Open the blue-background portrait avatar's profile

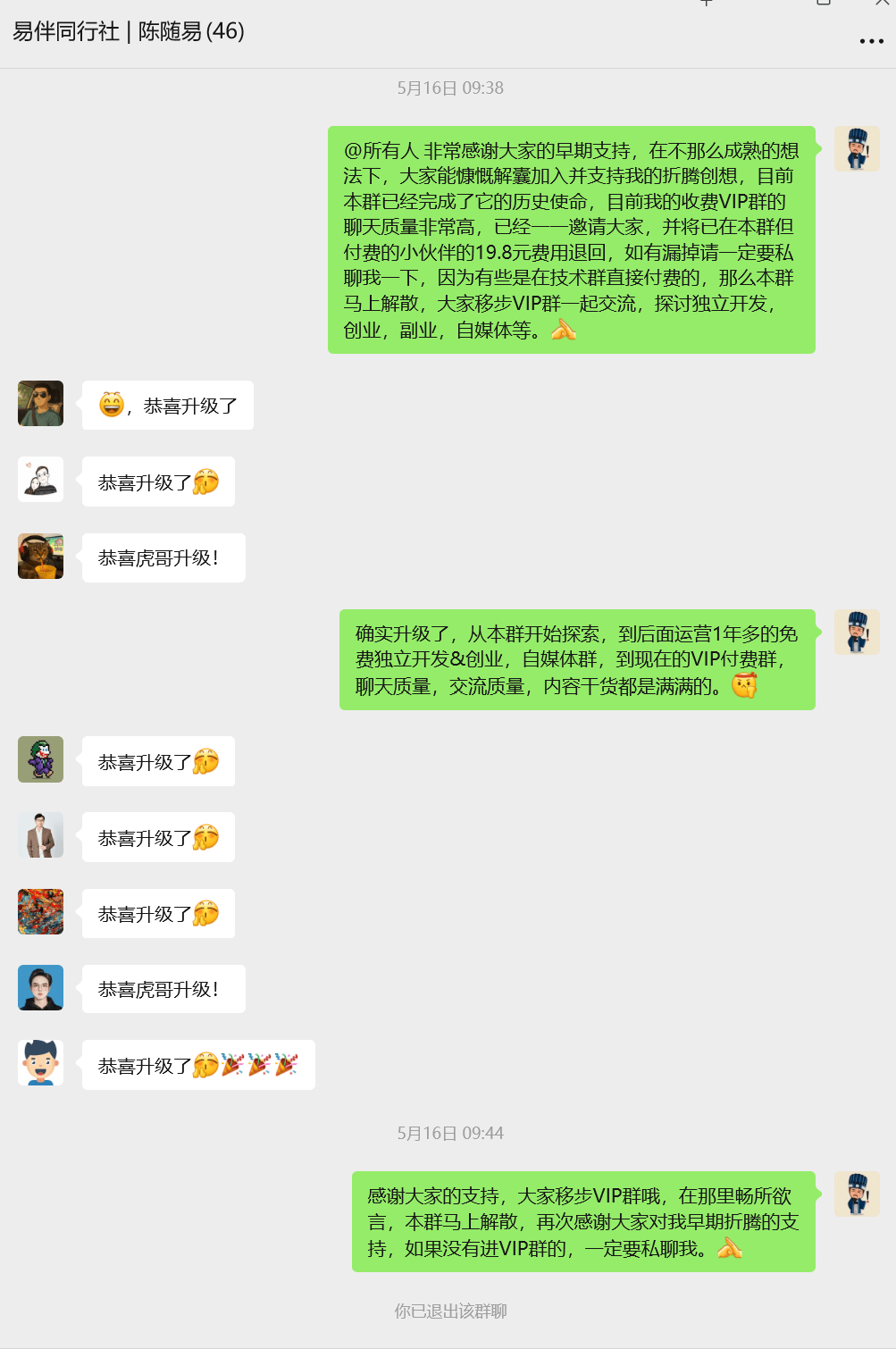click(x=41, y=987)
